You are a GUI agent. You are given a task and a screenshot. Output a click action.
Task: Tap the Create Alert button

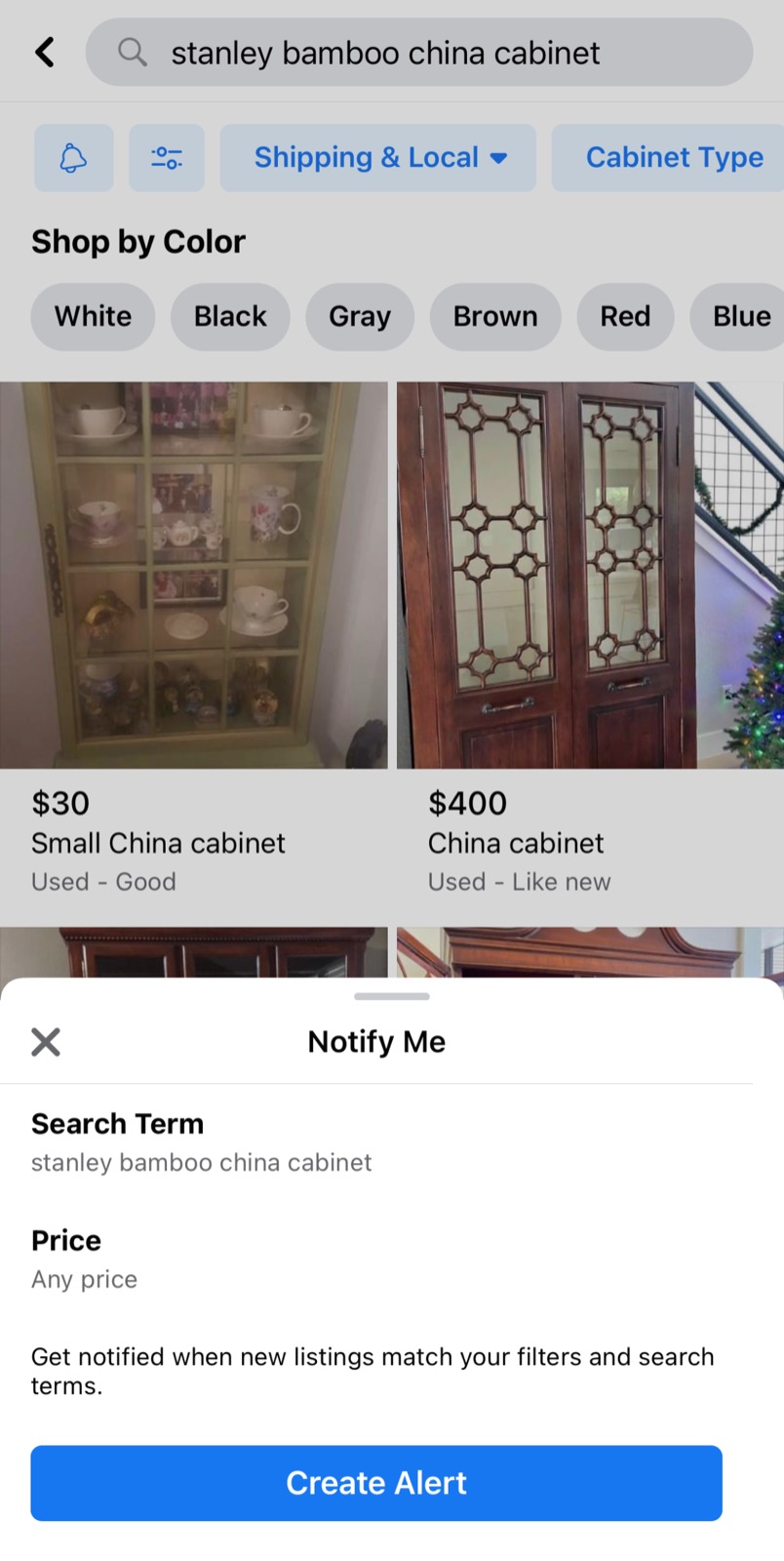pyautogui.click(x=376, y=1483)
